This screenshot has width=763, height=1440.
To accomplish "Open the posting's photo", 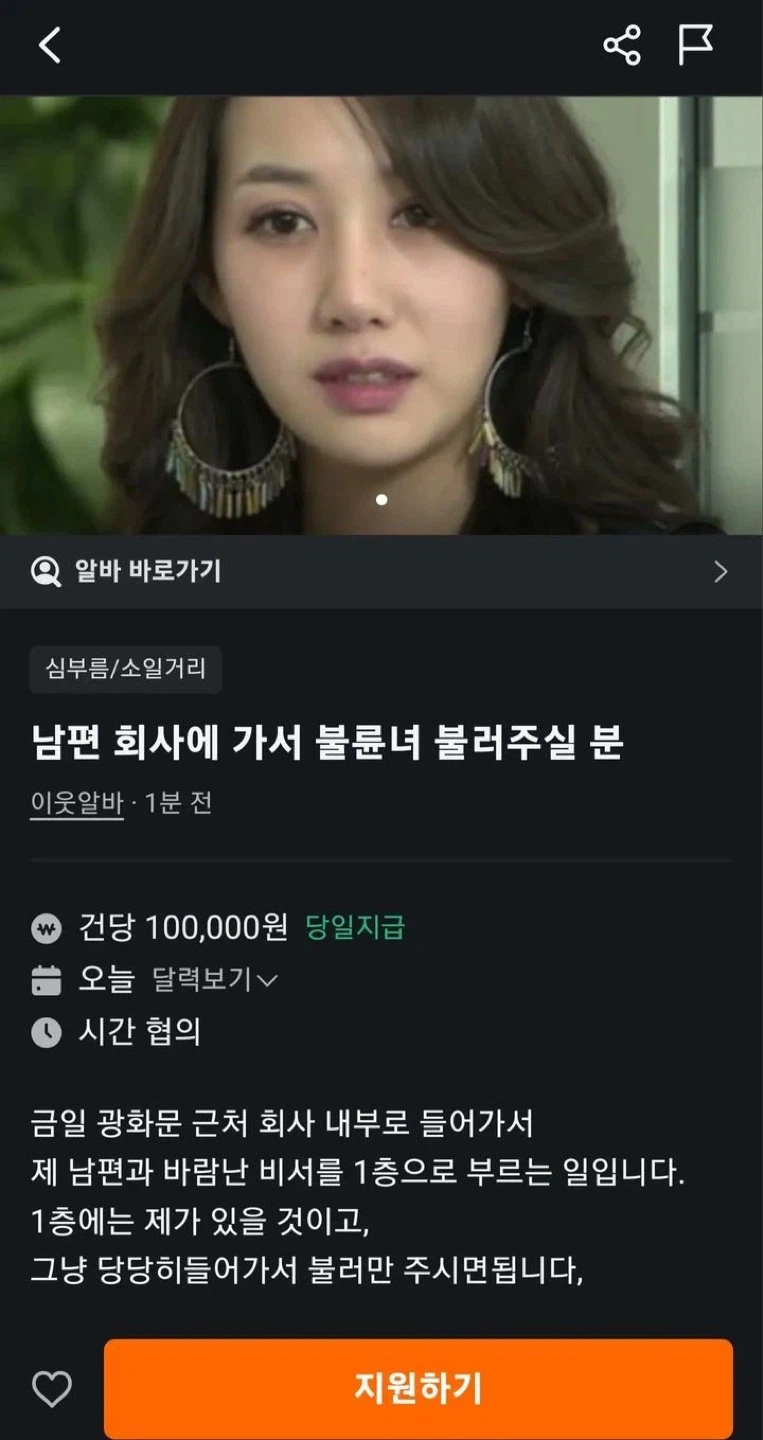I will pyautogui.click(x=381, y=315).
